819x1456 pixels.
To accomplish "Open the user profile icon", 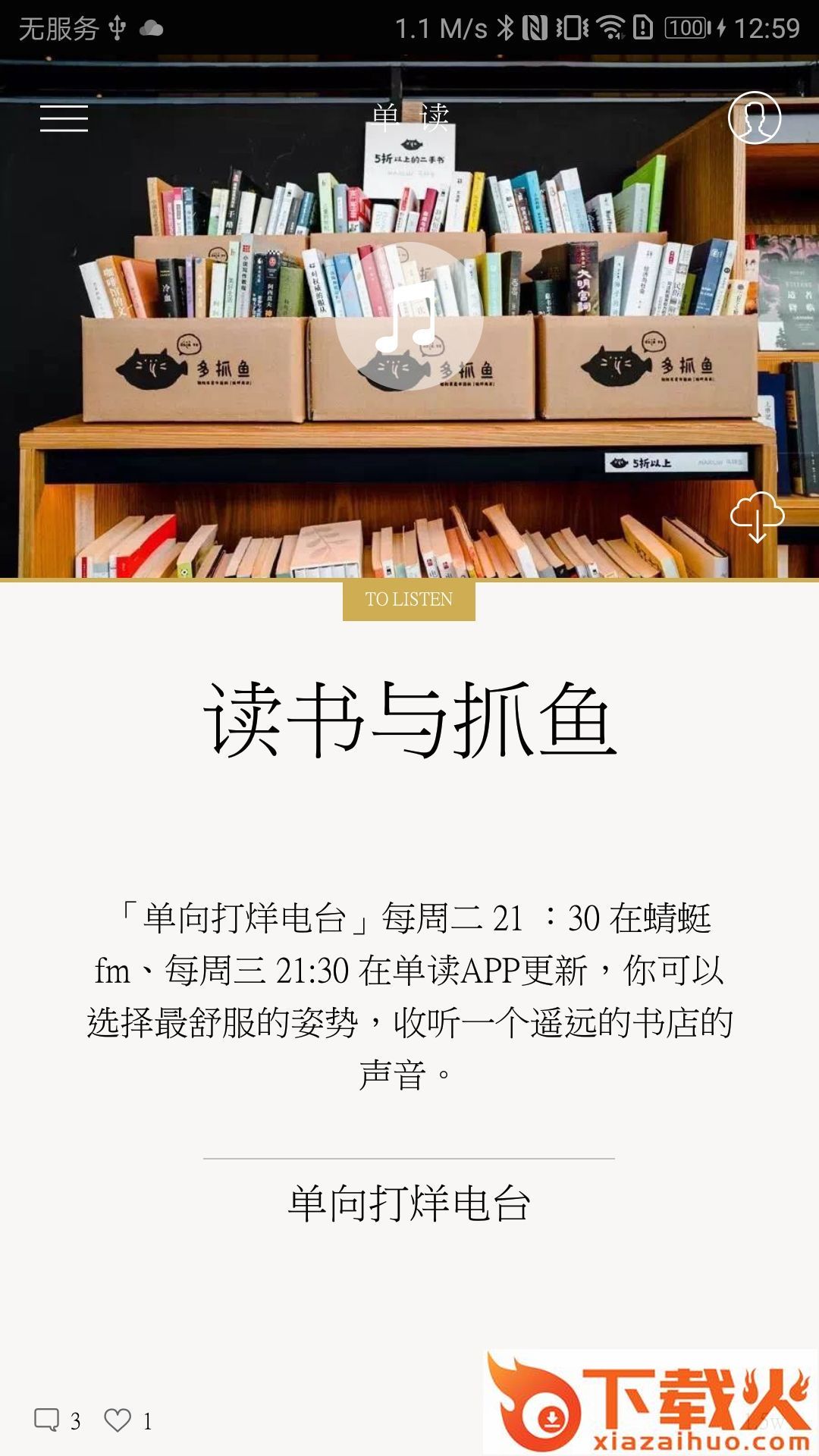I will coord(754,118).
